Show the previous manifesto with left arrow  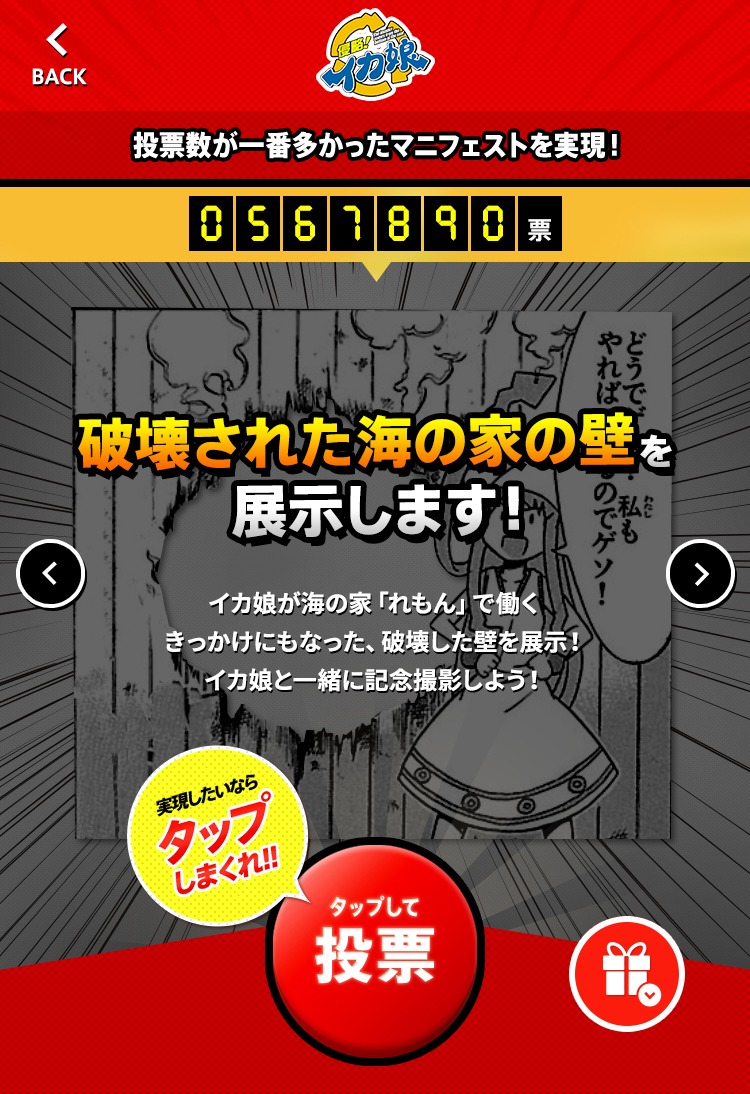(x=51, y=573)
